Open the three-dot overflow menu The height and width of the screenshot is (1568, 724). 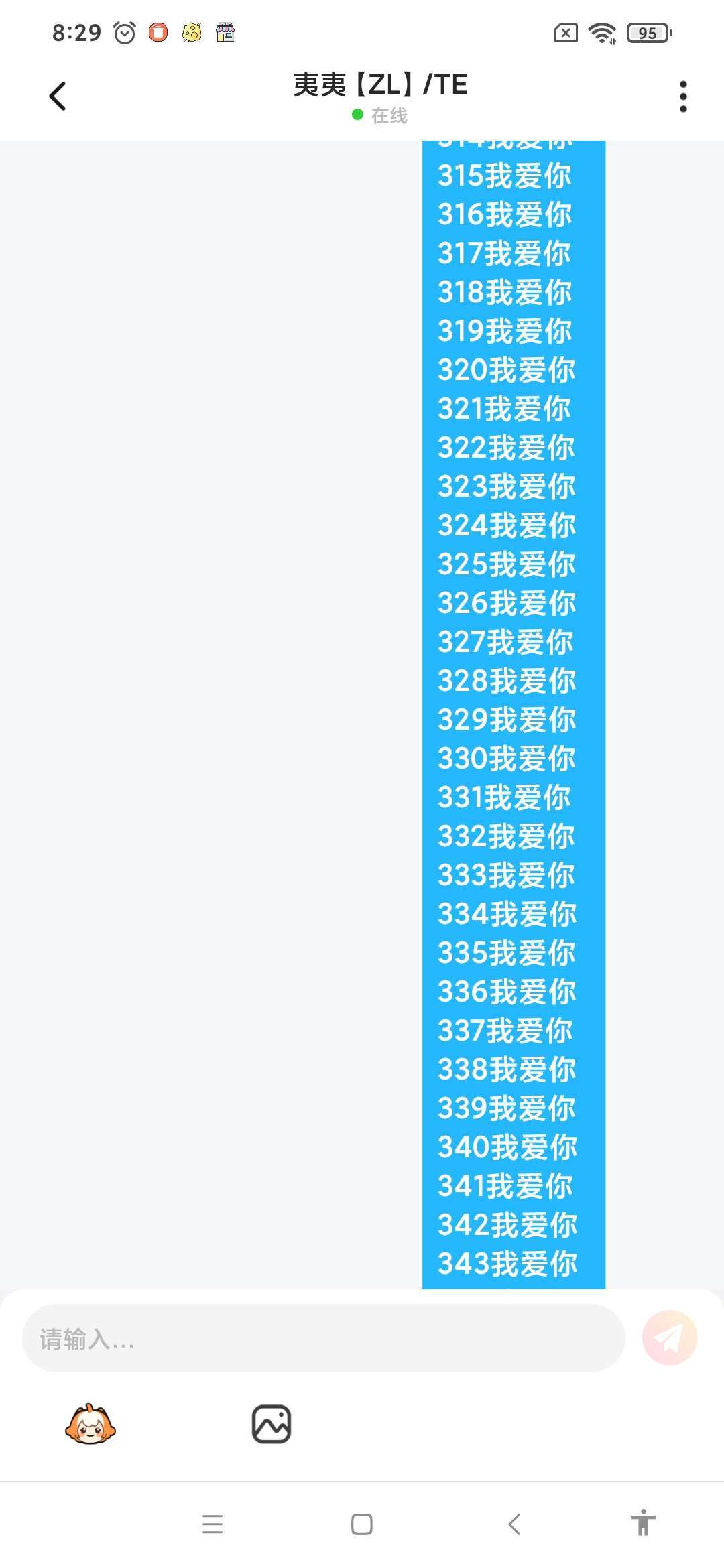[x=683, y=96]
